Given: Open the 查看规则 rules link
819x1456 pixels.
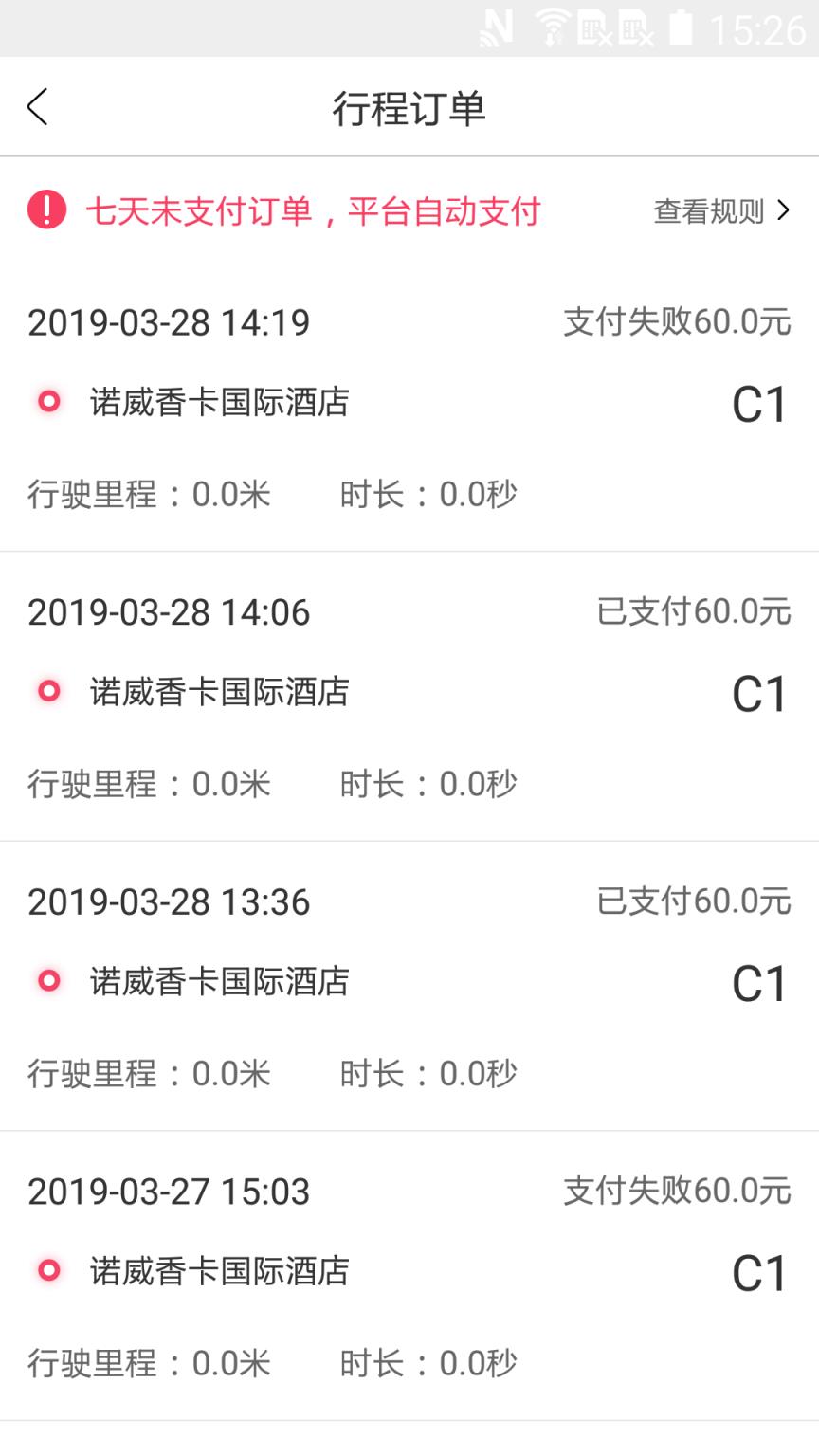Looking at the screenshot, I should (x=709, y=210).
